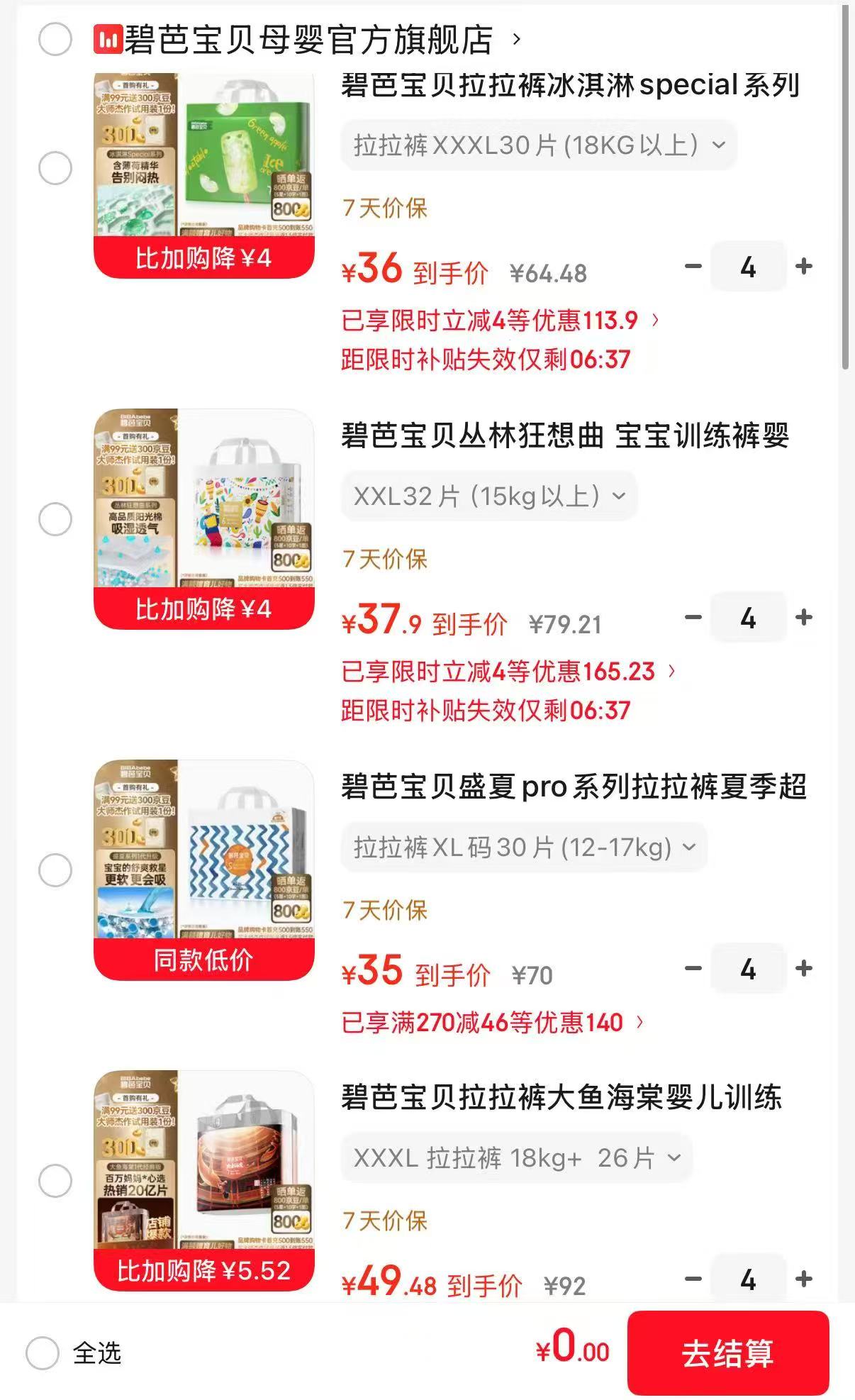Increase quantity of 冰淇淋special系列 item
This screenshot has height=1400, width=855.
804,267
